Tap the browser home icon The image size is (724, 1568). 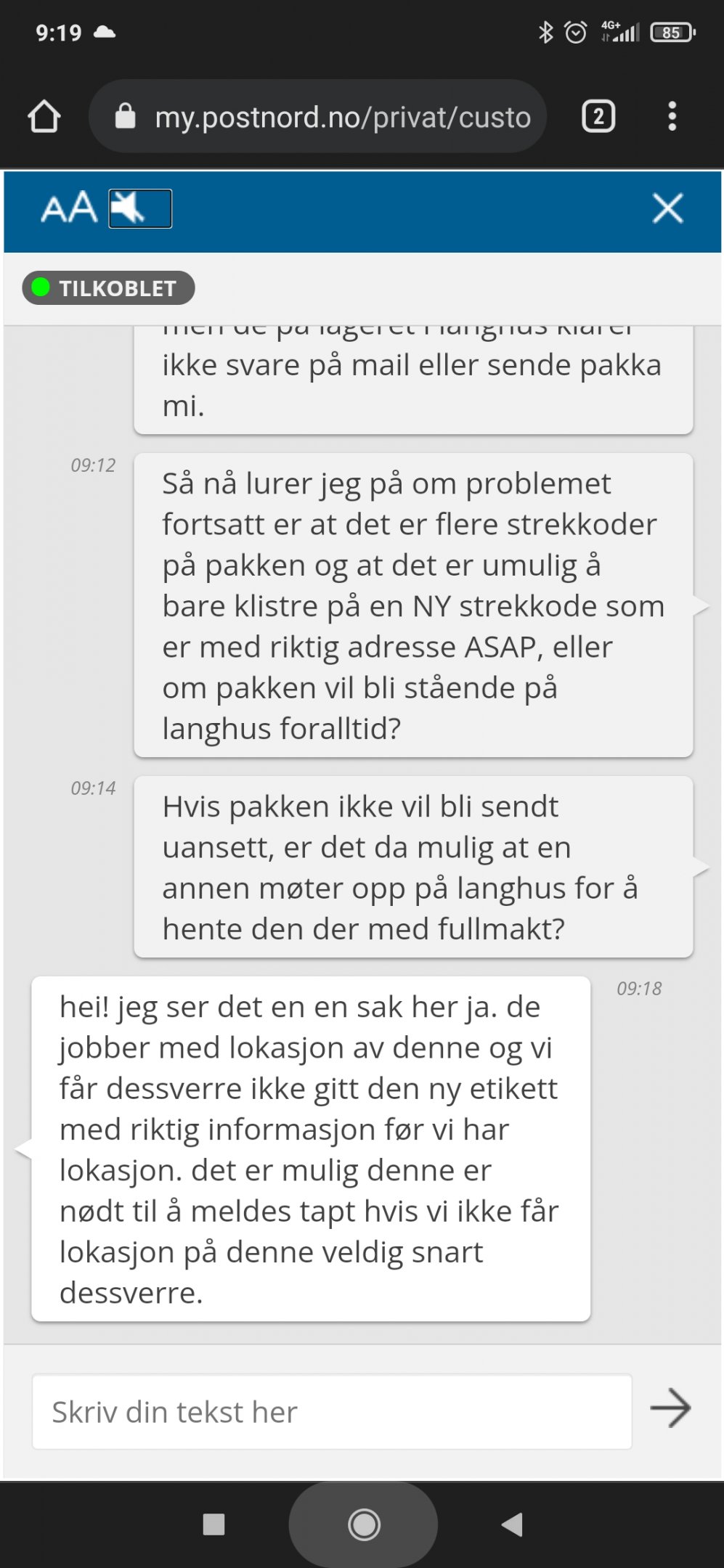[44, 116]
